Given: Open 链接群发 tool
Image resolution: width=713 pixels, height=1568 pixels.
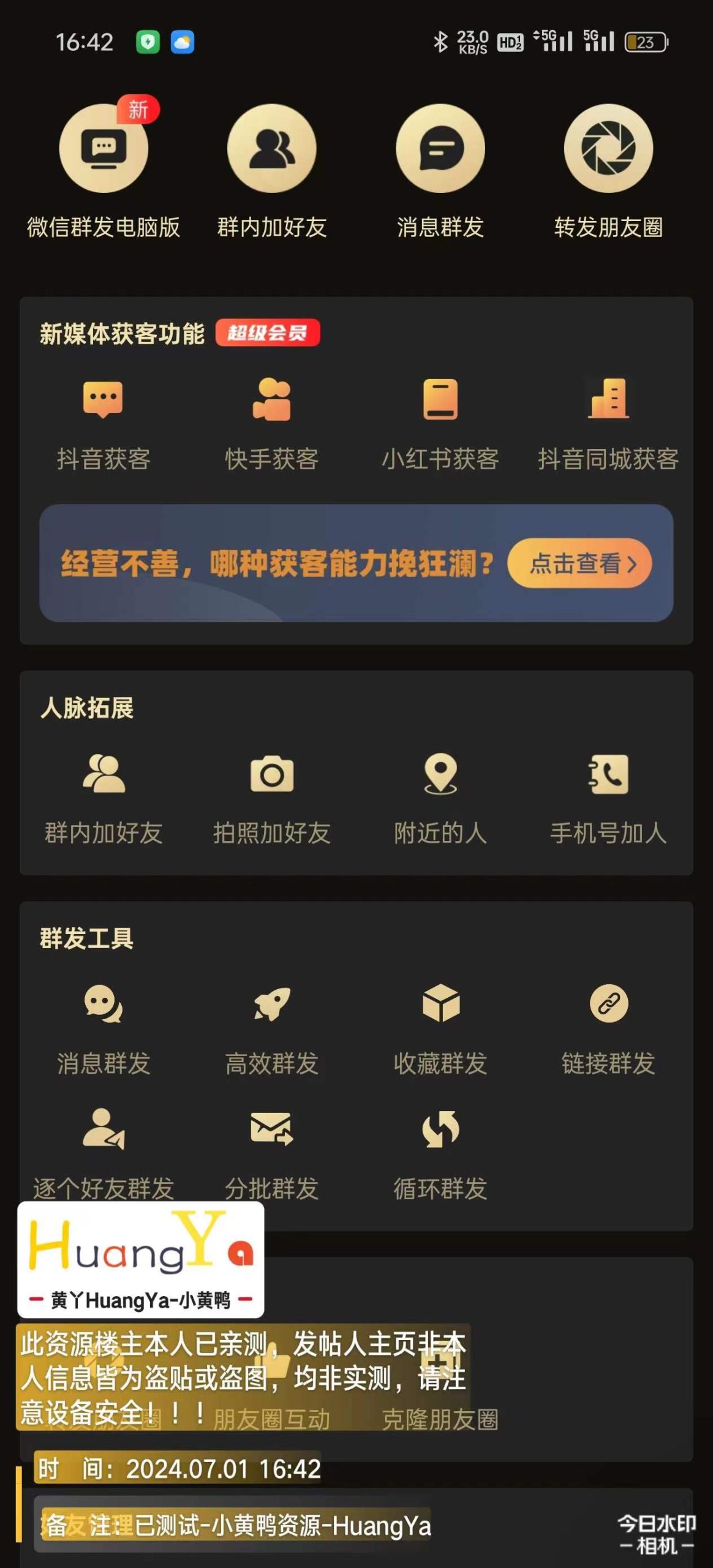Looking at the screenshot, I should [x=608, y=1029].
